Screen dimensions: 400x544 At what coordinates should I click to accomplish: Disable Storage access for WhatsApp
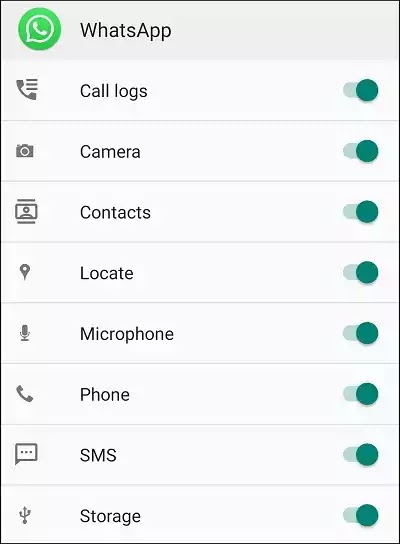point(360,515)
